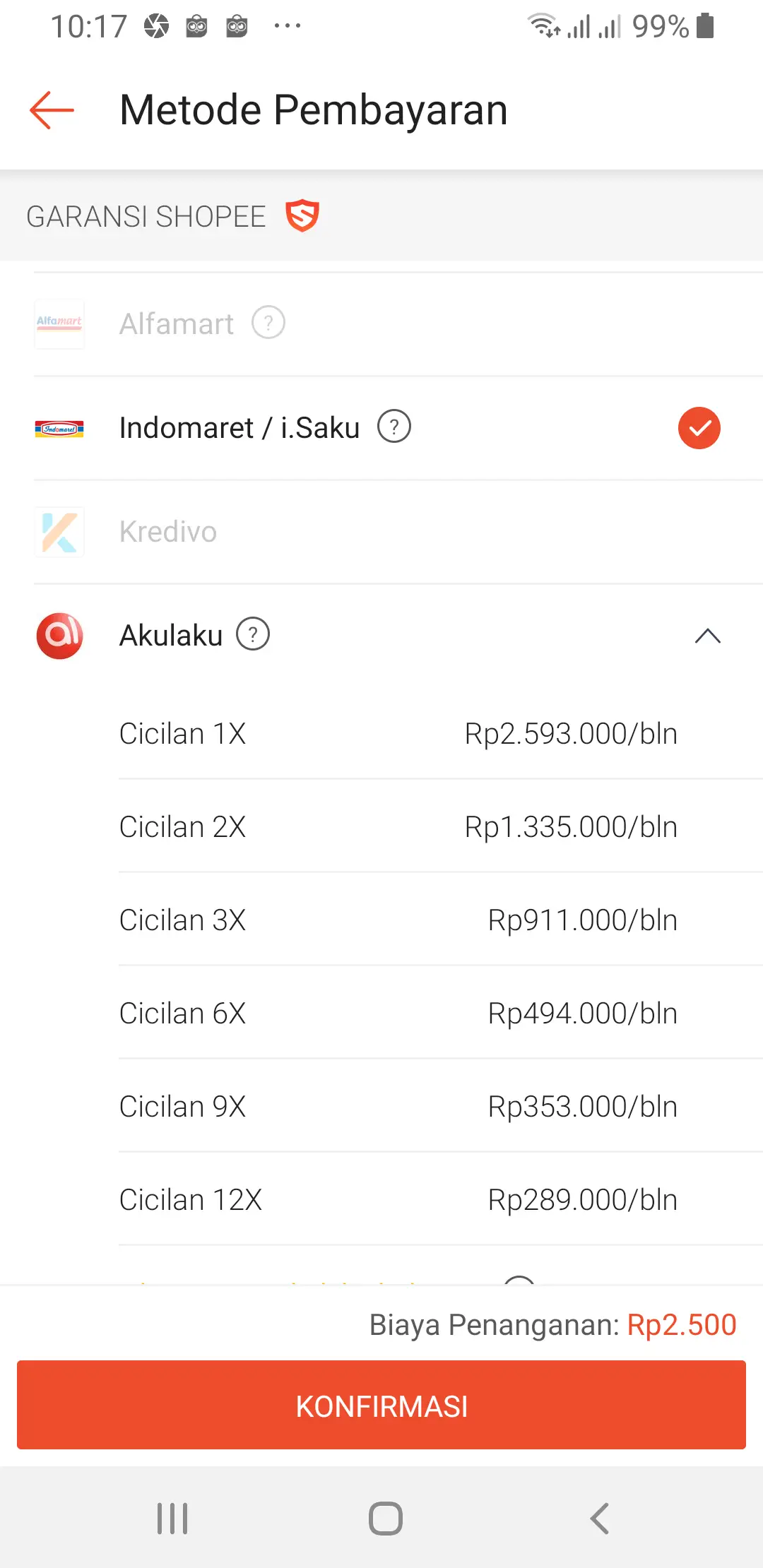Tap the back arrow to exit Metode Pembayaran

point(49,110)
